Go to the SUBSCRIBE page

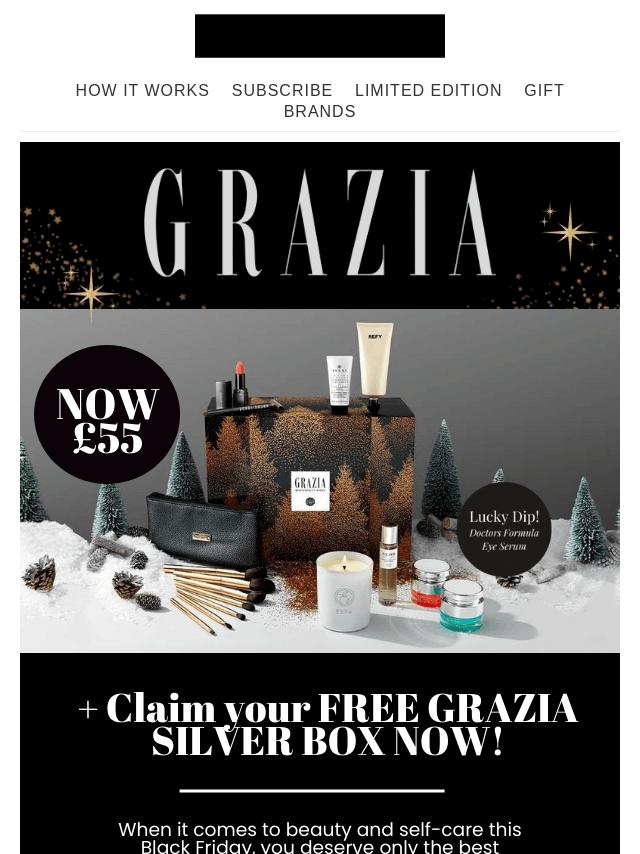coord(282,90)
